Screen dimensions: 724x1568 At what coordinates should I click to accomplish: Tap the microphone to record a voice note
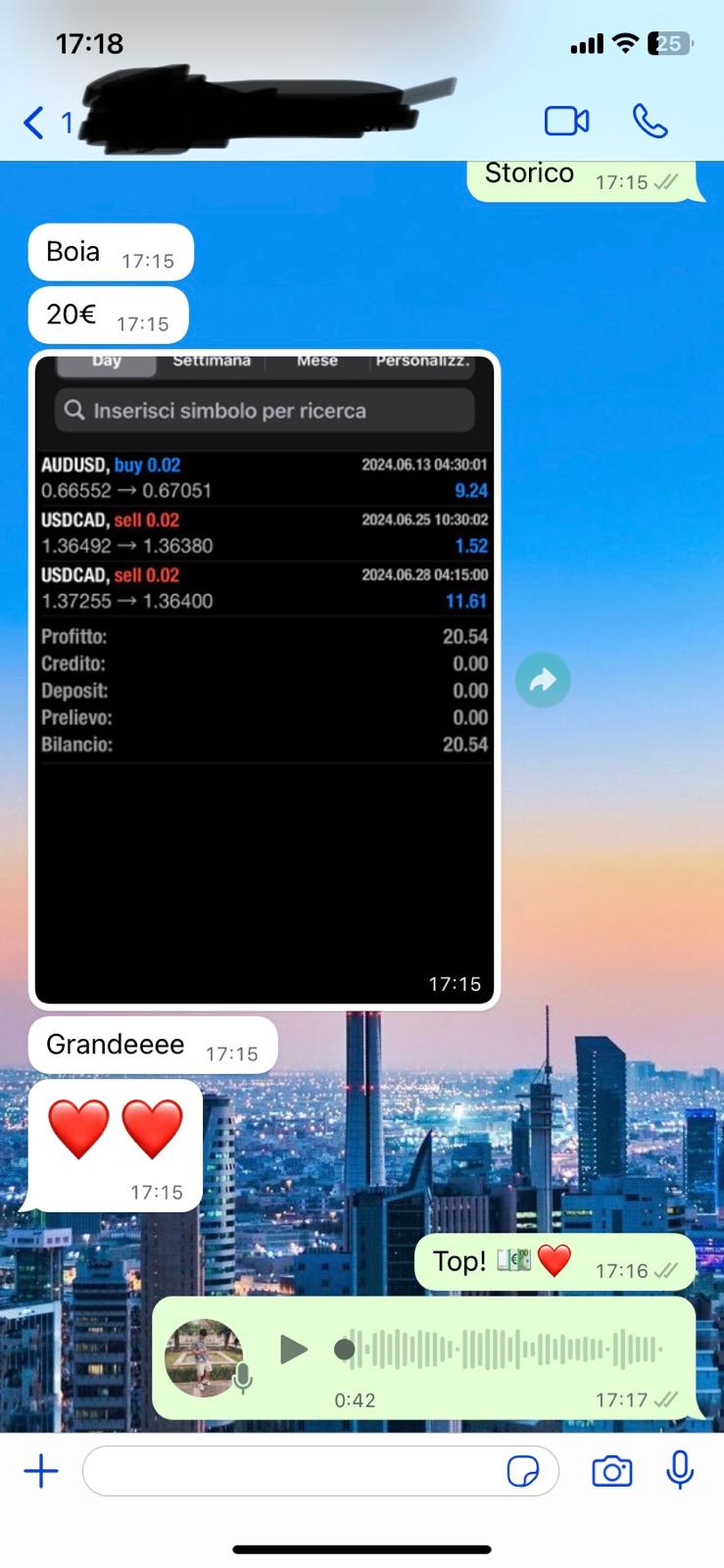coord(680,1470)
